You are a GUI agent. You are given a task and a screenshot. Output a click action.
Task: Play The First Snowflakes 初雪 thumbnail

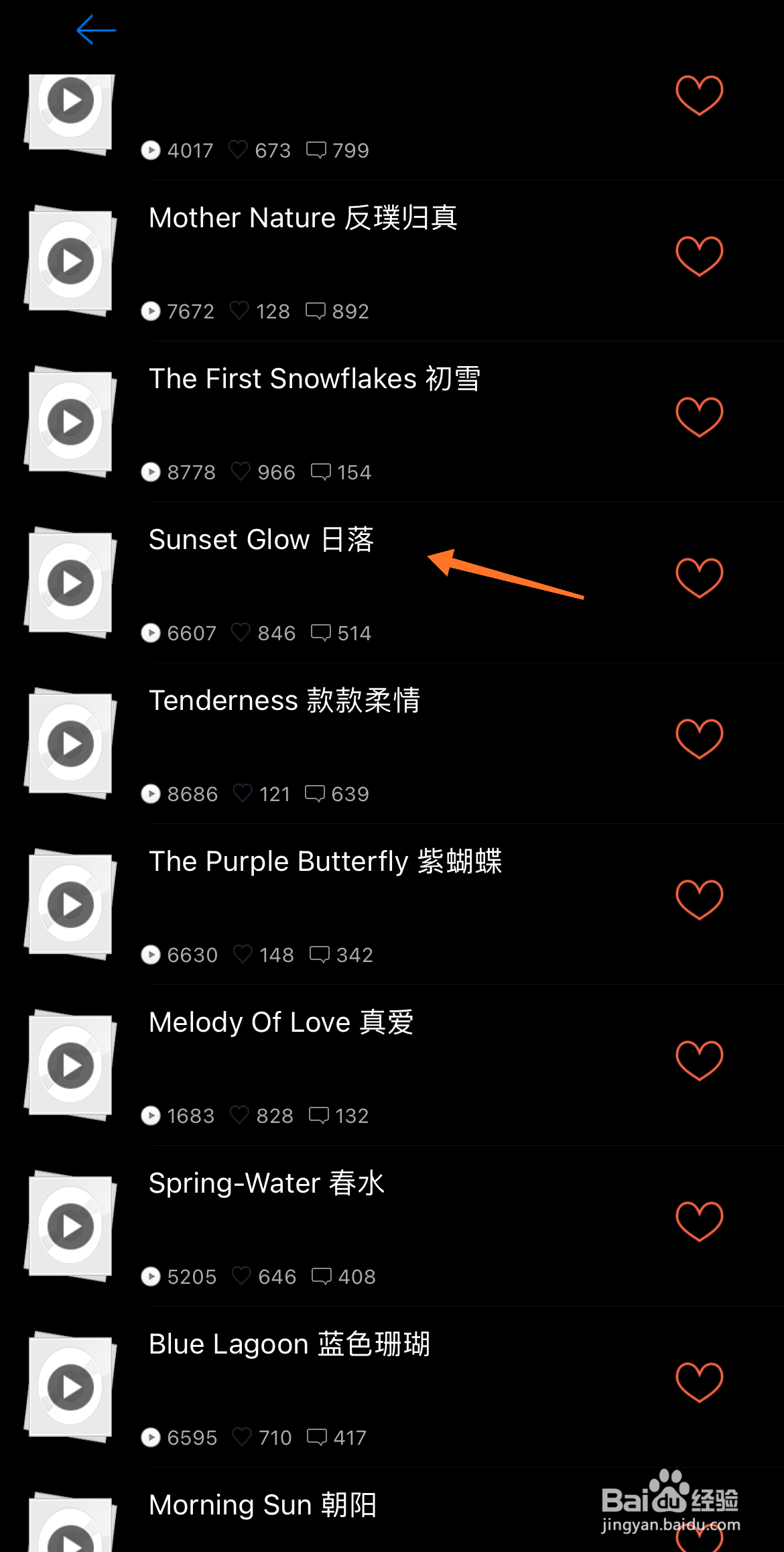point(70,422)
